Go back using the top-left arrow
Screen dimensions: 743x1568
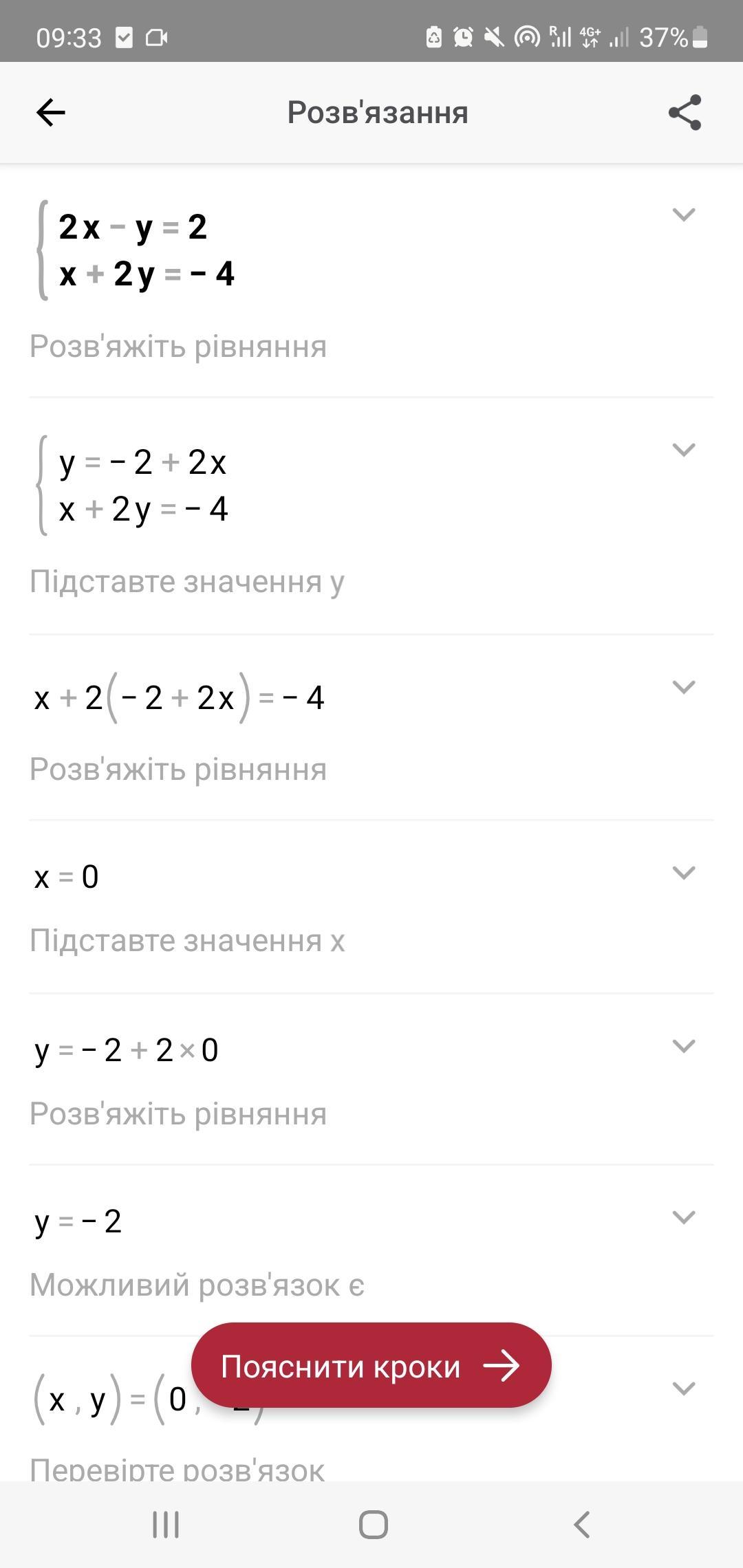coord(51,113)
